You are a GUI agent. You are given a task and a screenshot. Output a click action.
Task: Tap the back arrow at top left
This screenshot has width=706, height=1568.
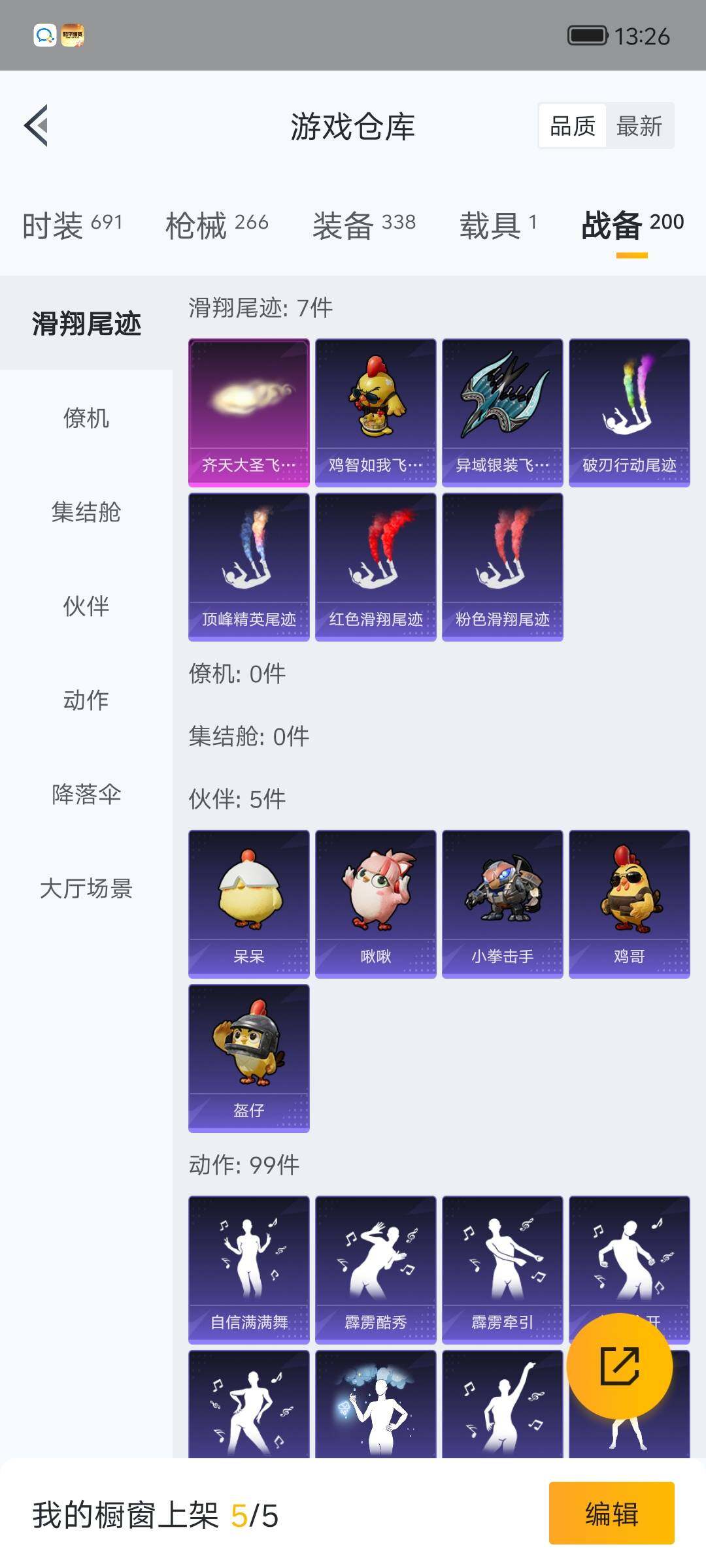pyautogui.click(x=37, y=128)
